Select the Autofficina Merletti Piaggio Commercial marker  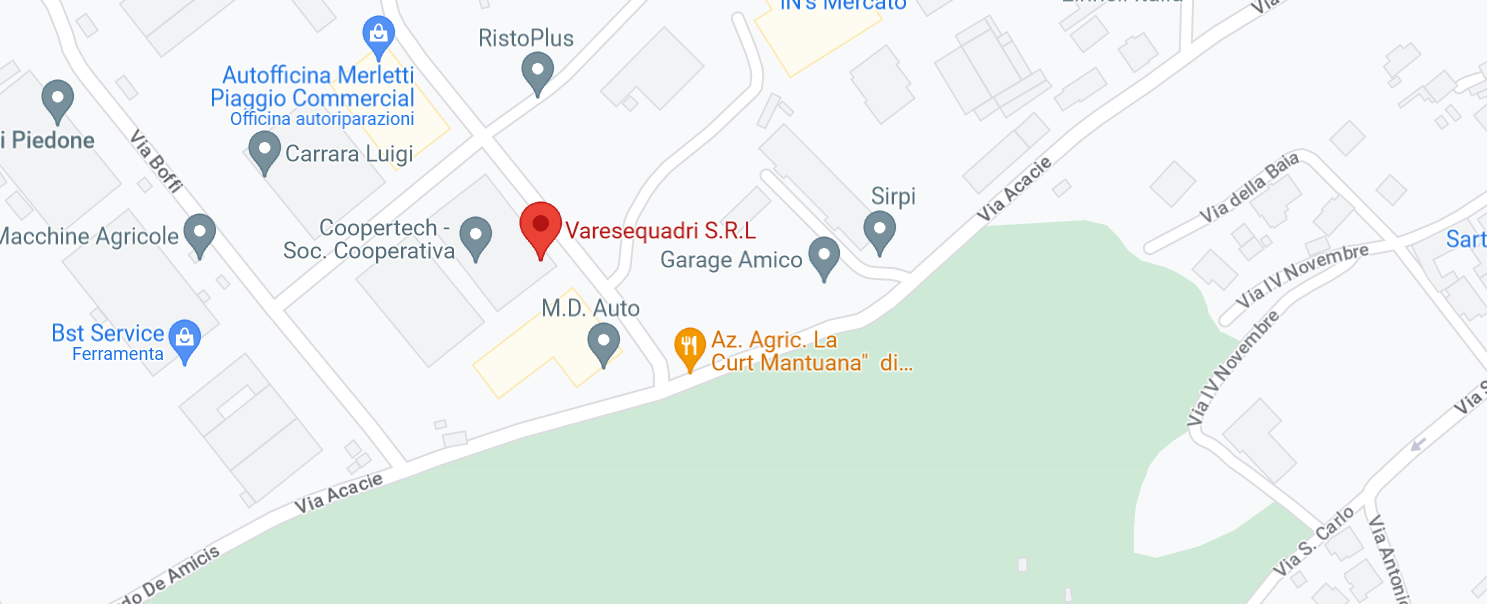pos(378,36)
